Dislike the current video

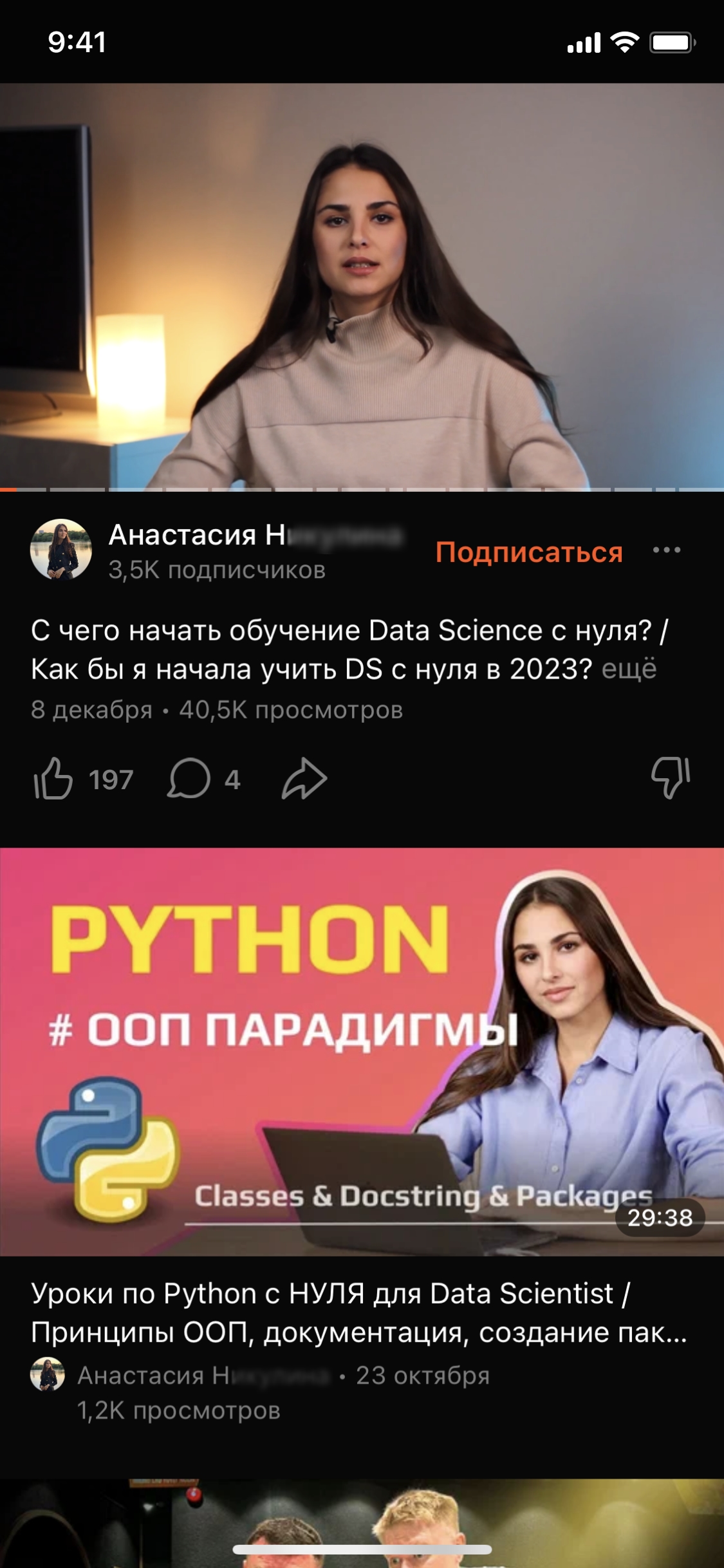point(671,778)
